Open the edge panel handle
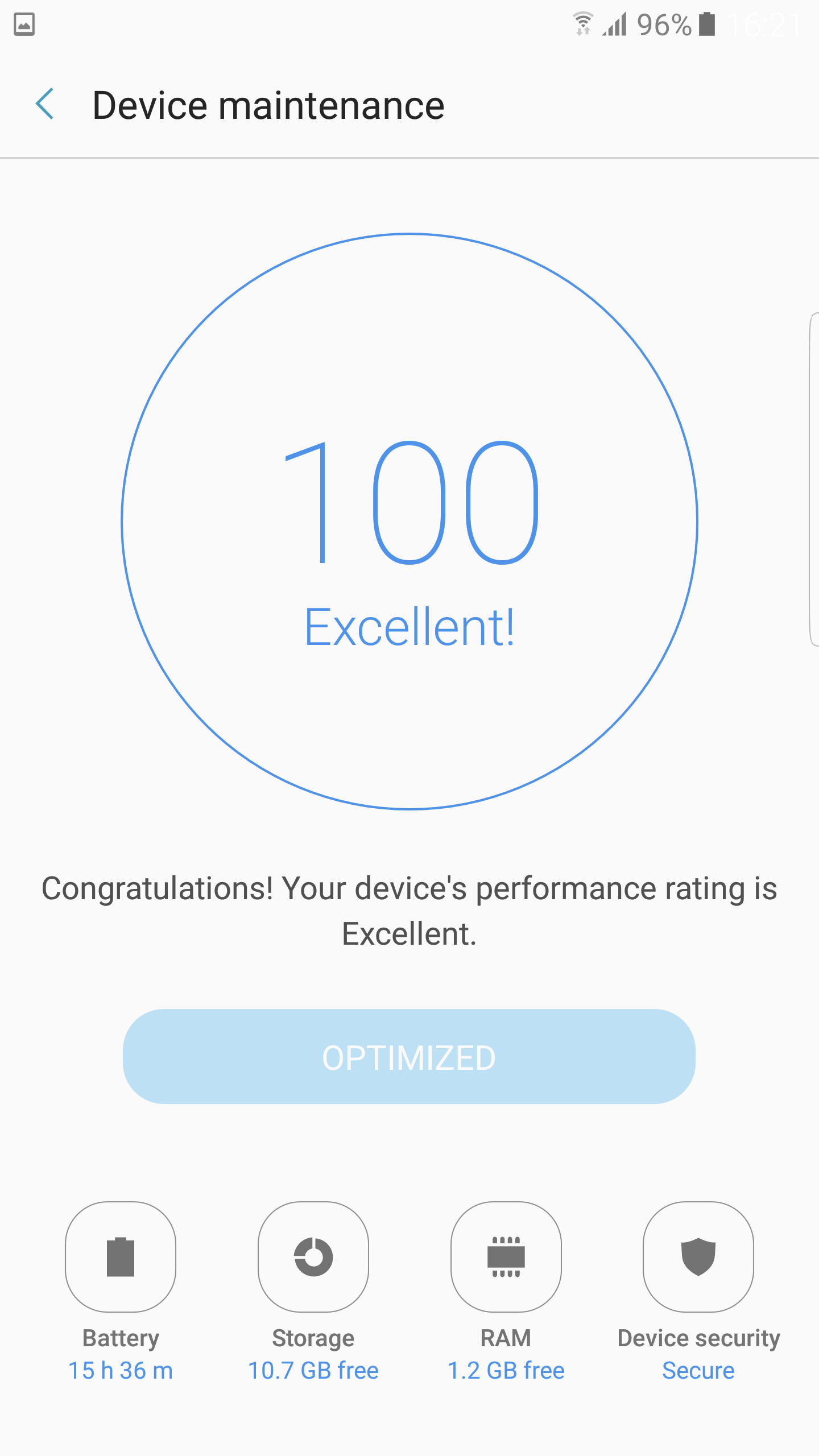This screenshot has width=819, height=1456. click(x=814, y=479)
